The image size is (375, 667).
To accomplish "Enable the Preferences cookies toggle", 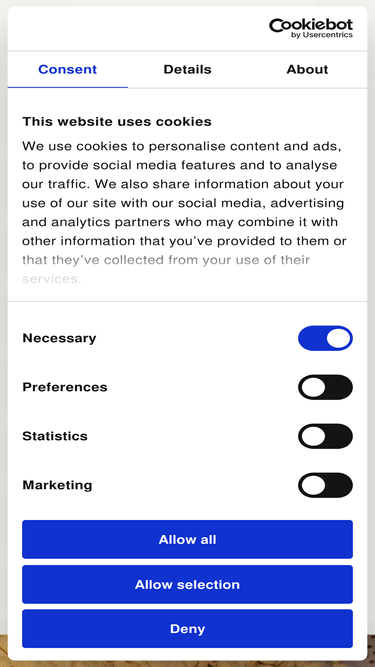I will 325,387.
